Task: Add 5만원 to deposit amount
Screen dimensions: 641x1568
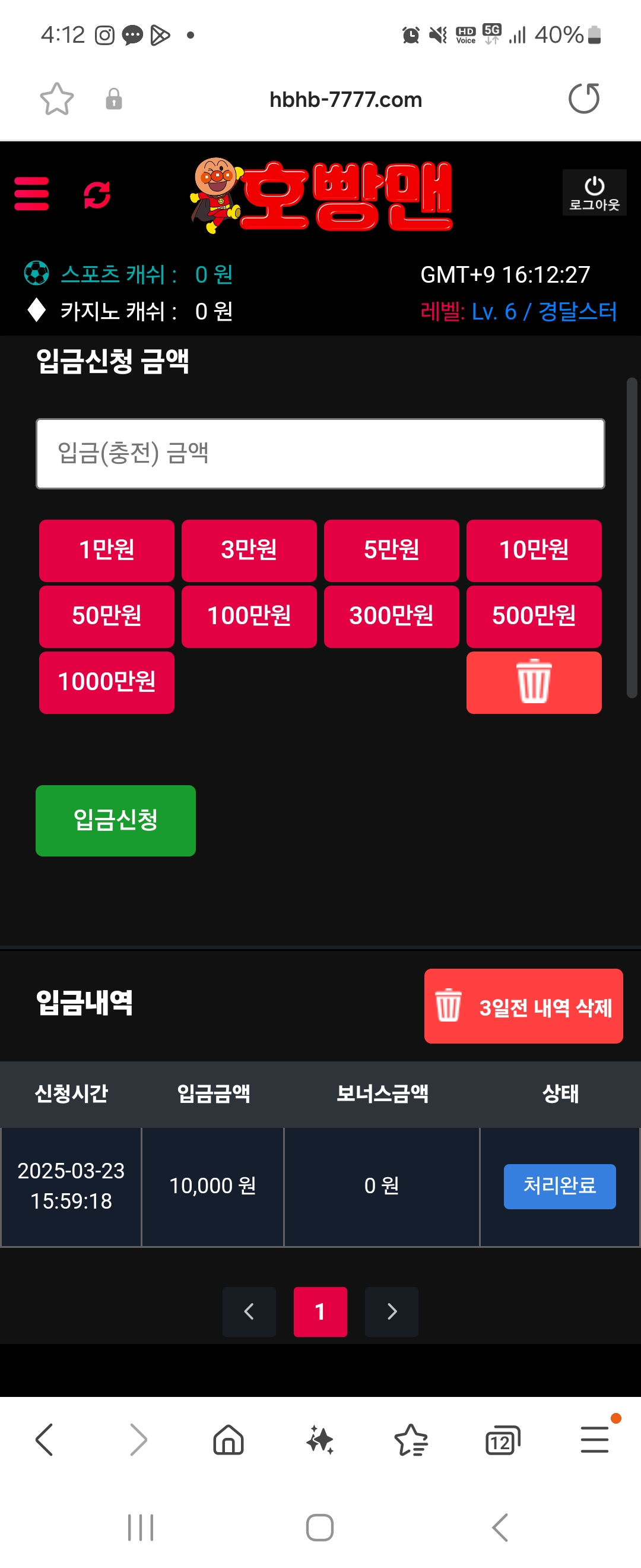Action: click(x=391, y=550)
